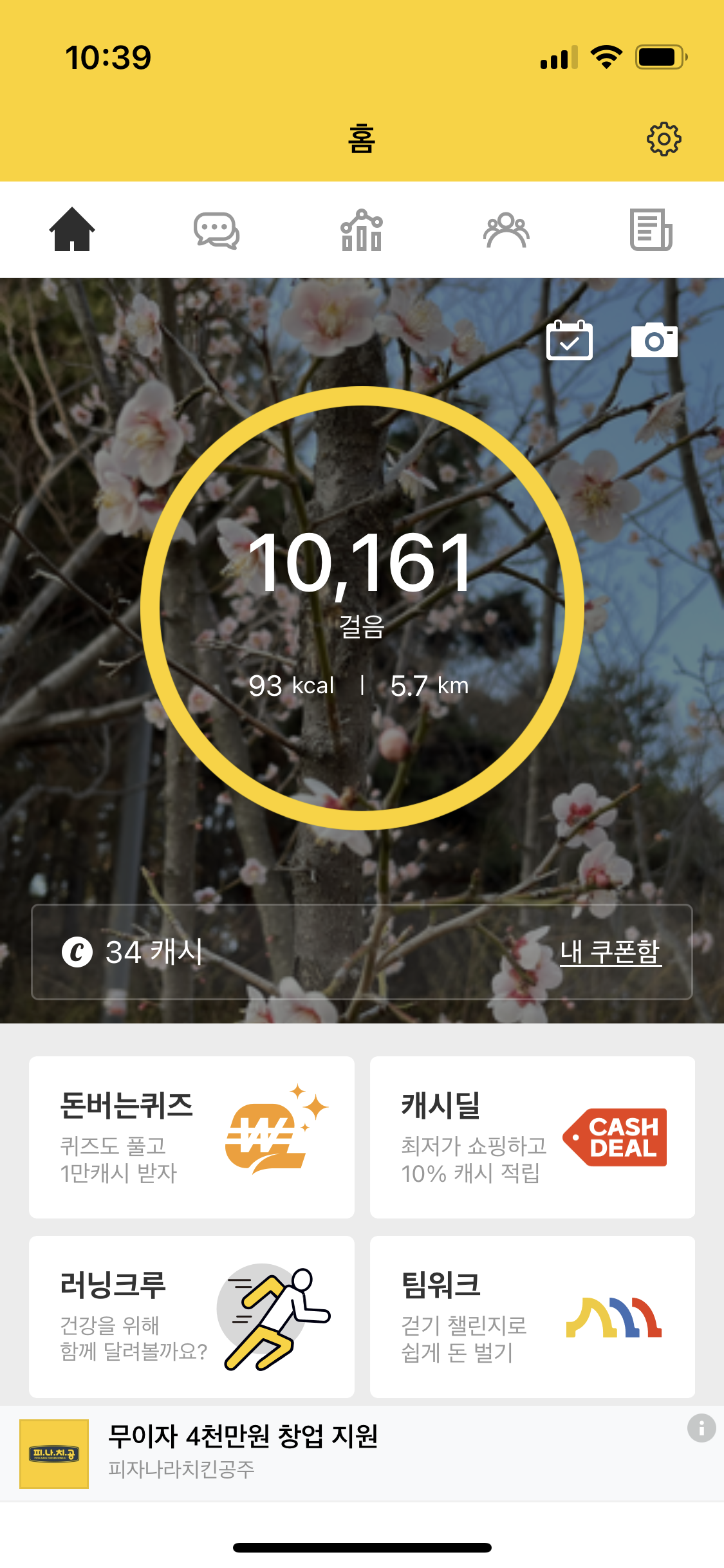Switch to the statistics chart tab
Image resolution: width=724 pixels, height=1568 pixels.
point(362,230)
